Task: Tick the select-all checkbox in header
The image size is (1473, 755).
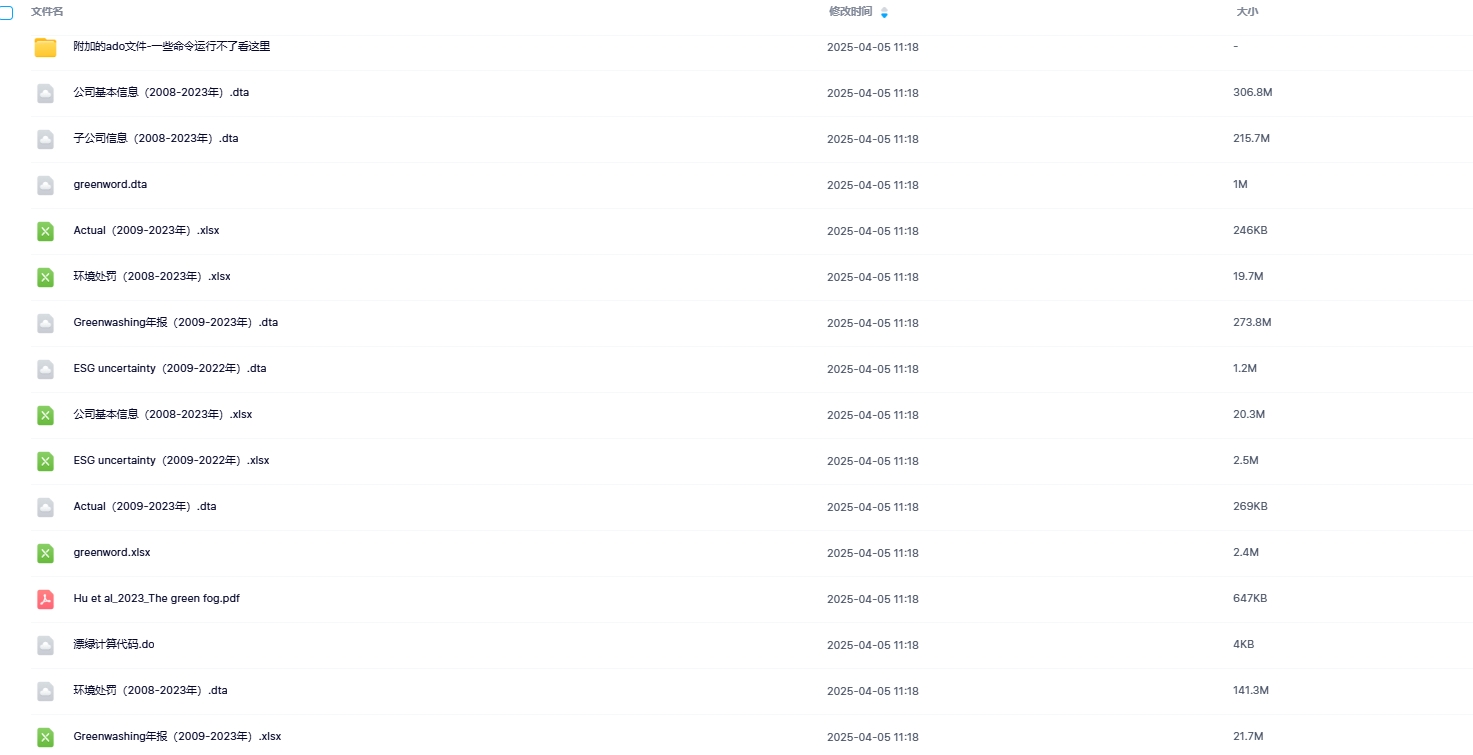Action: 6,13
